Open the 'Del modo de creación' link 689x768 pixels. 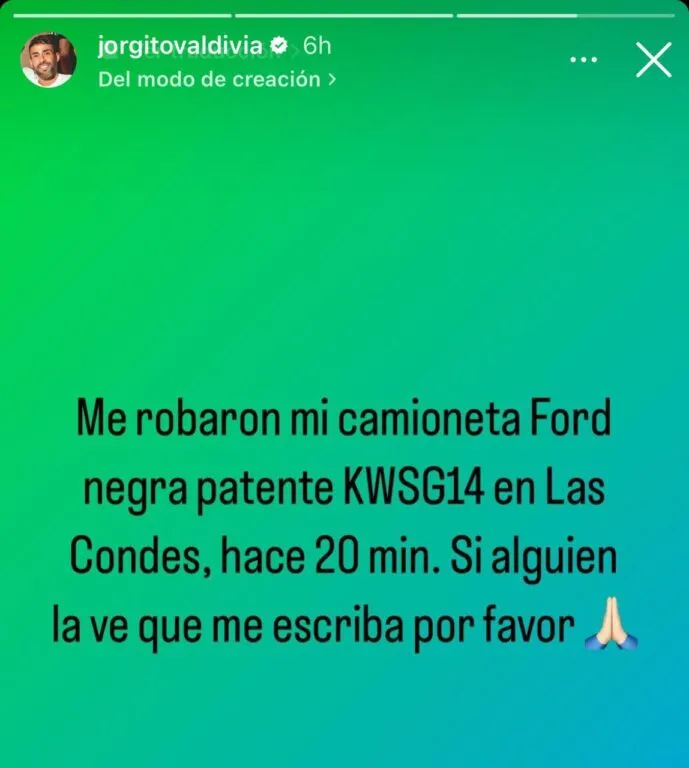click(x=216, y=80)
